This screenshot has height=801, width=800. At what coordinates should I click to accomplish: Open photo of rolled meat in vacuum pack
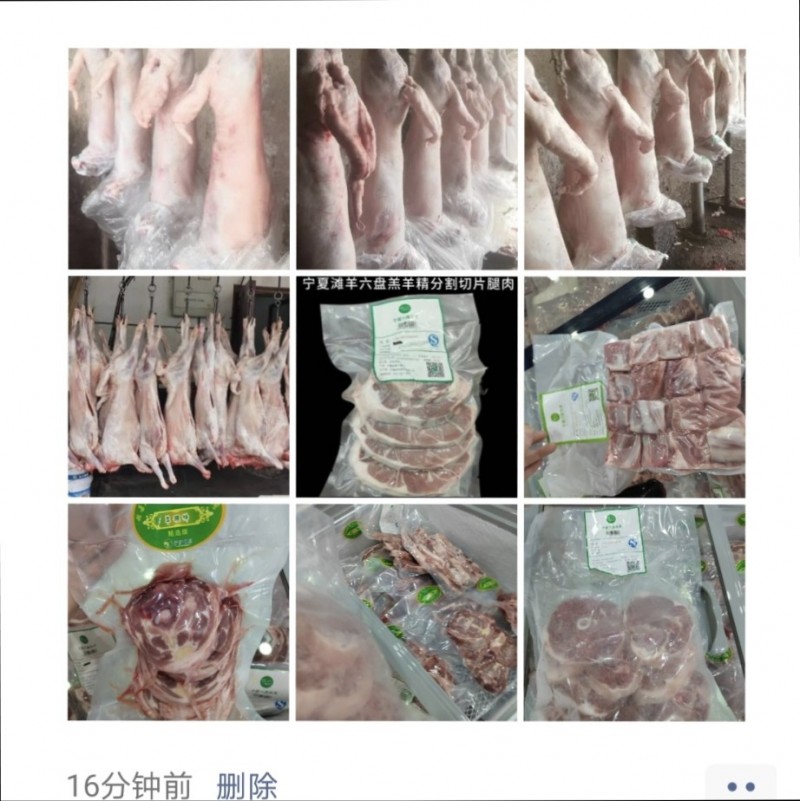pos(178,612)
